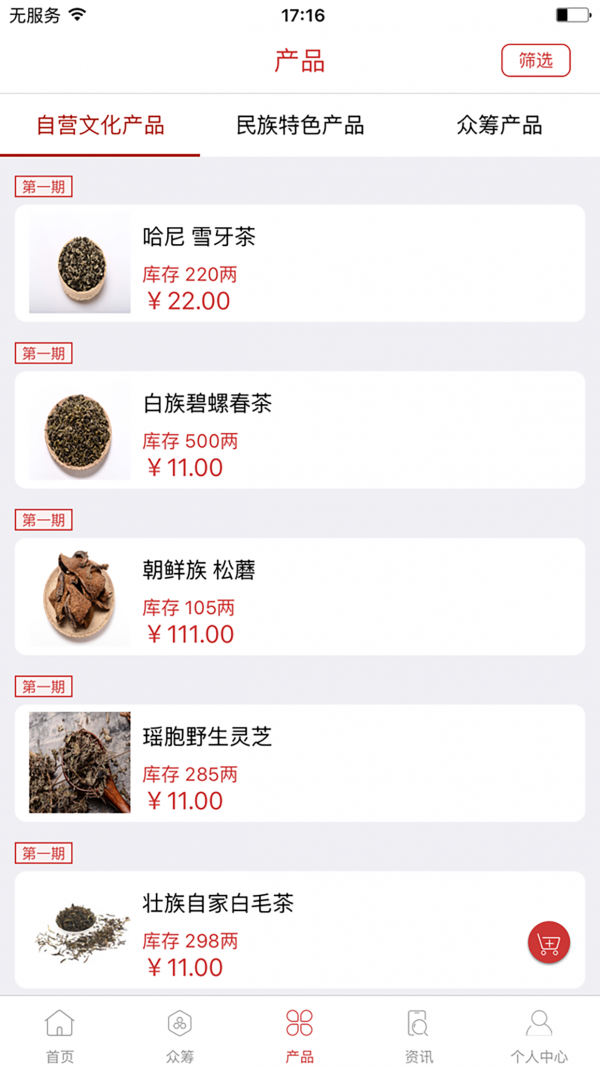600x1067 pixels.
Task: Open the 朝鲜族 松蘑 product card
Action: [300, 597]
